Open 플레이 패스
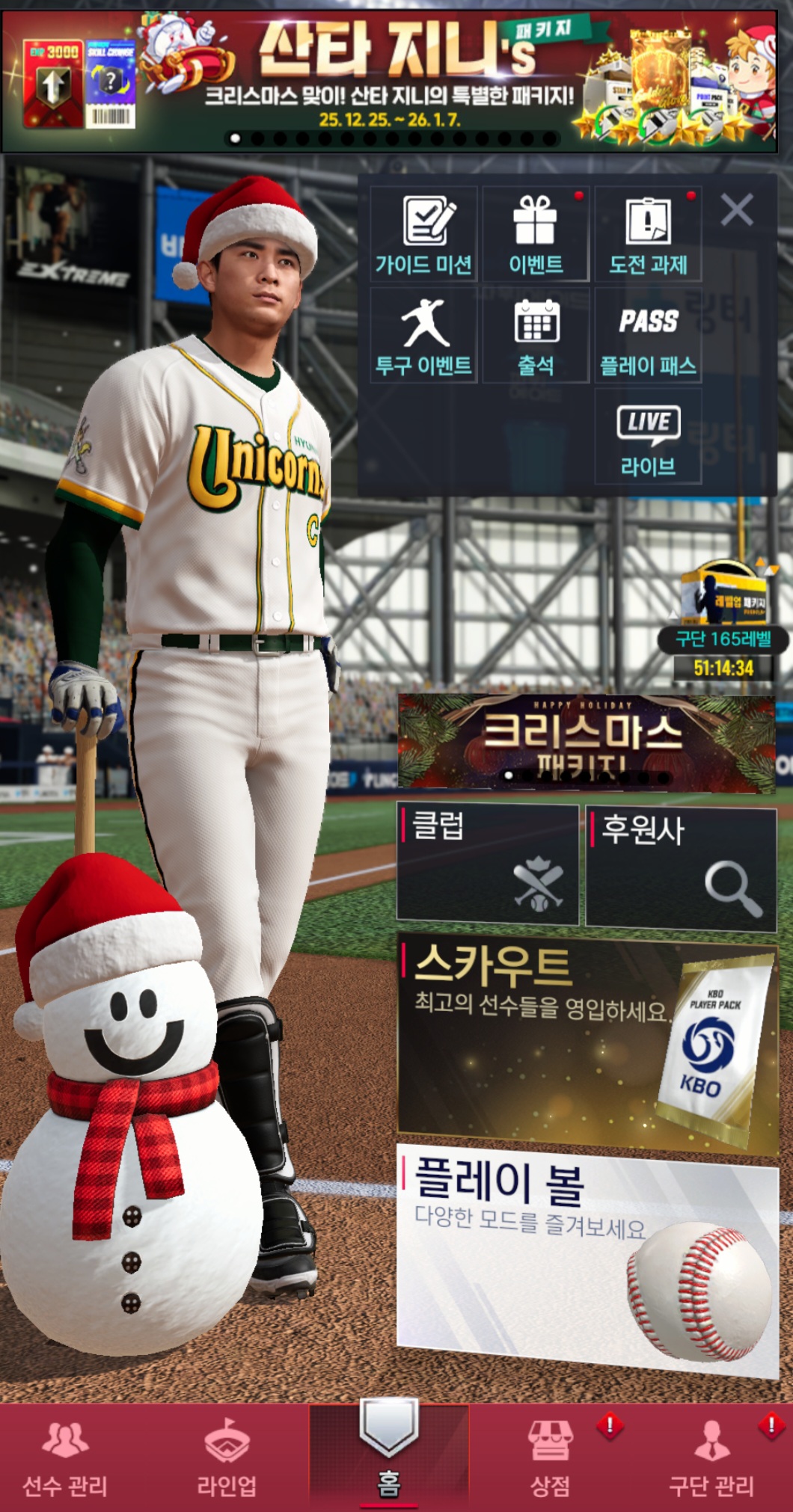The width and height of the screenshot is (793, 1512). (x=648, y=336)
